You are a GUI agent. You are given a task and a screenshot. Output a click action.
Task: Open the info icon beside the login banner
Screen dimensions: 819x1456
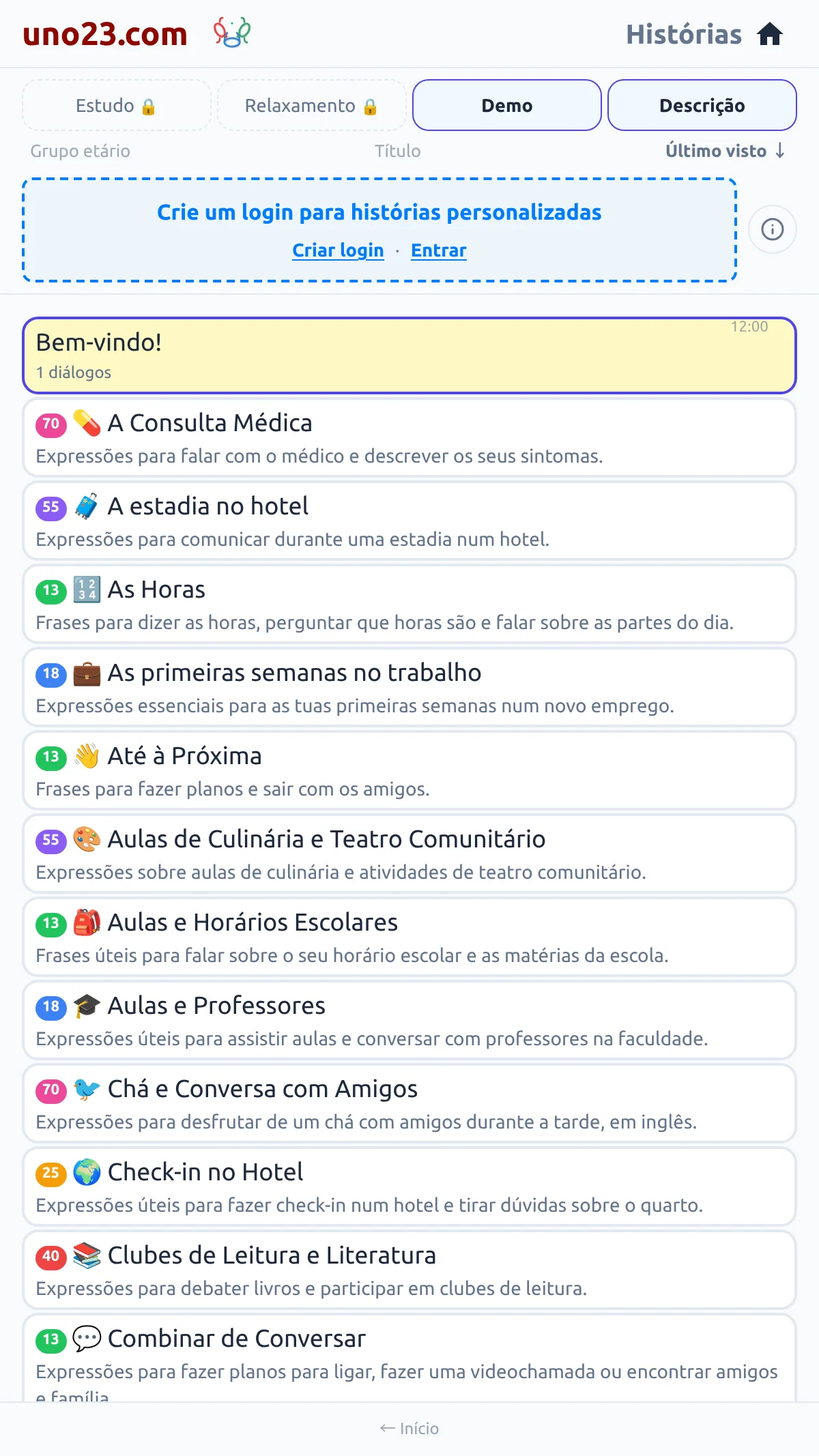[773, 229]
